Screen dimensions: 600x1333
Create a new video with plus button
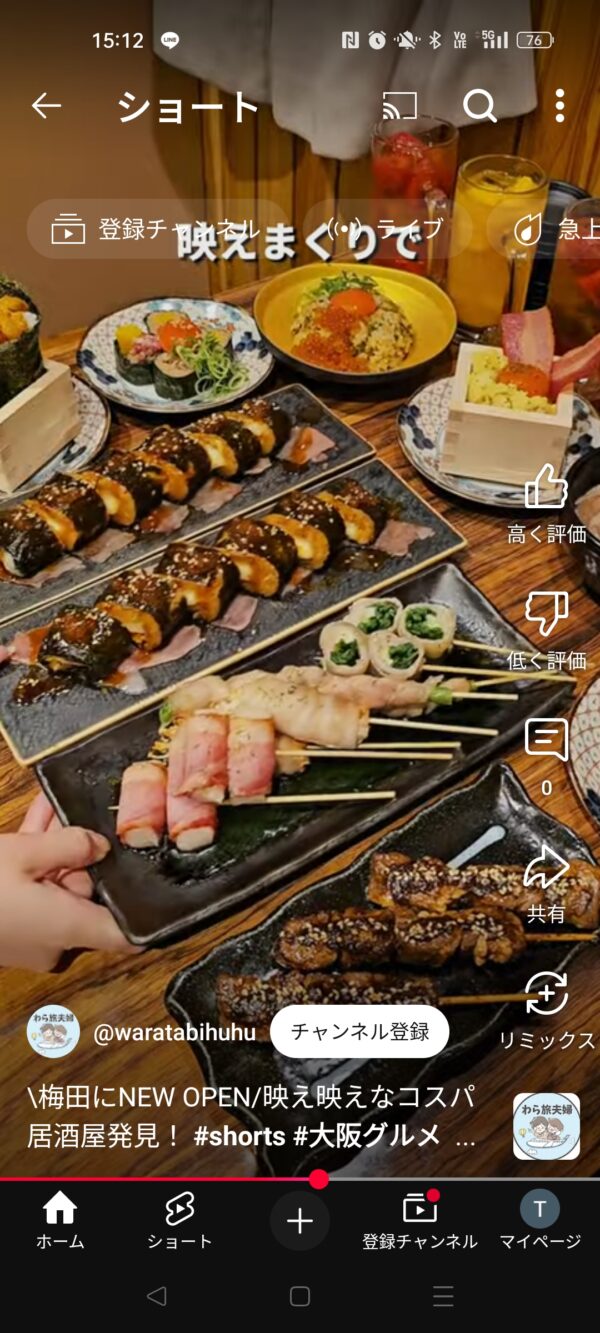pos(300,1221)
